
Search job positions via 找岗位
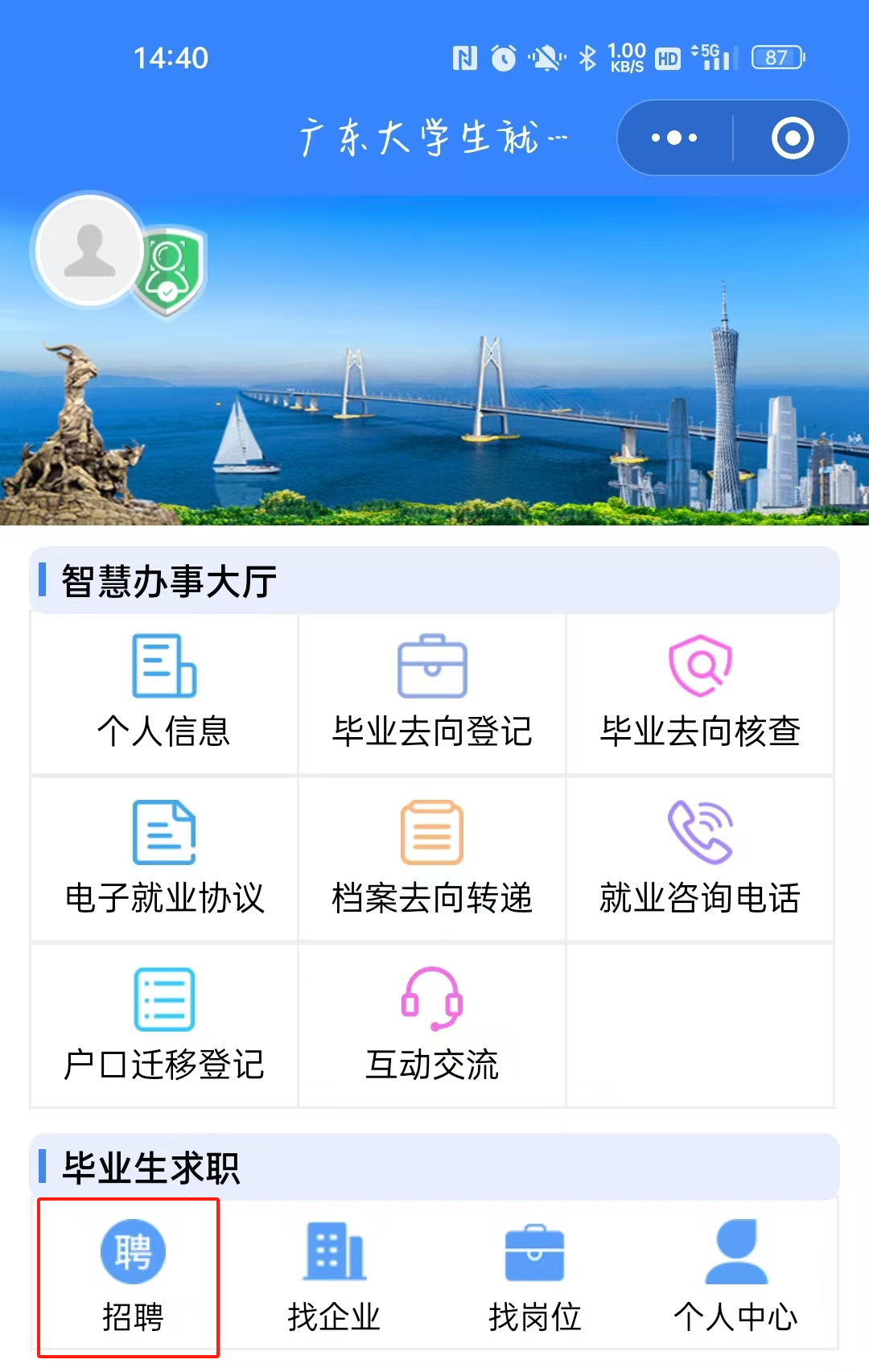(535, 1277)
